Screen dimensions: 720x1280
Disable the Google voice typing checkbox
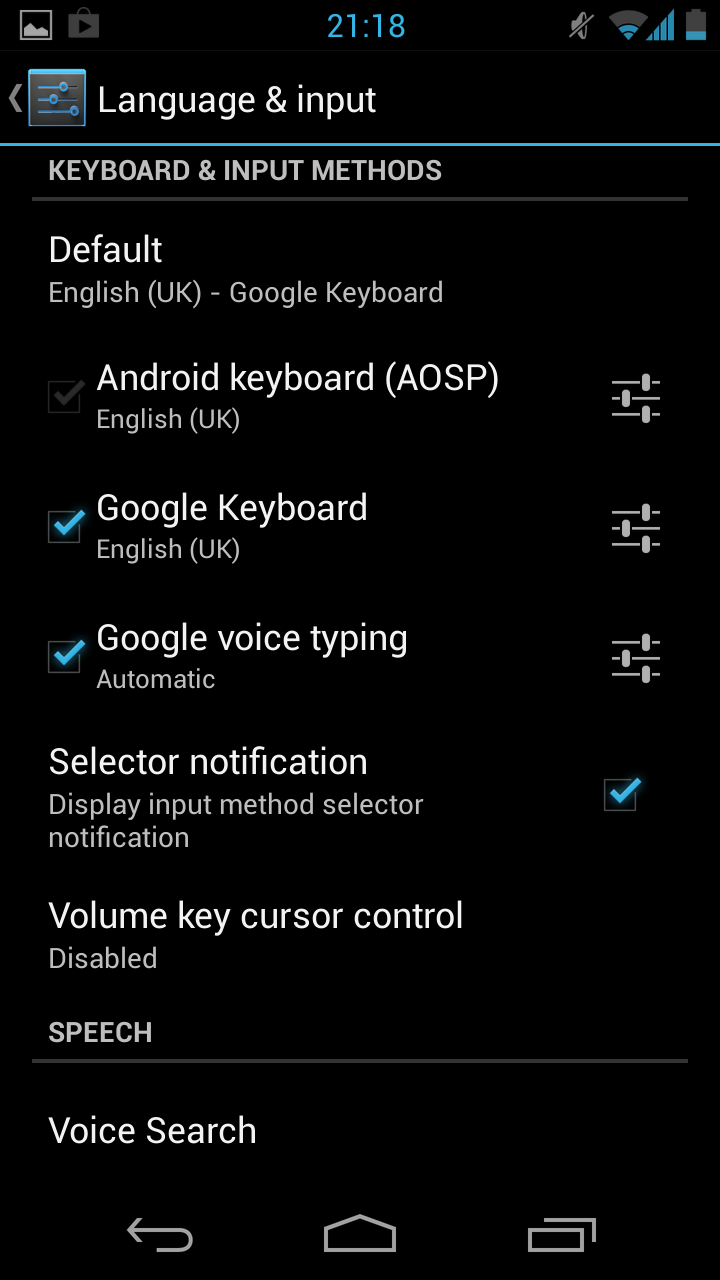[x=66, y=656]
